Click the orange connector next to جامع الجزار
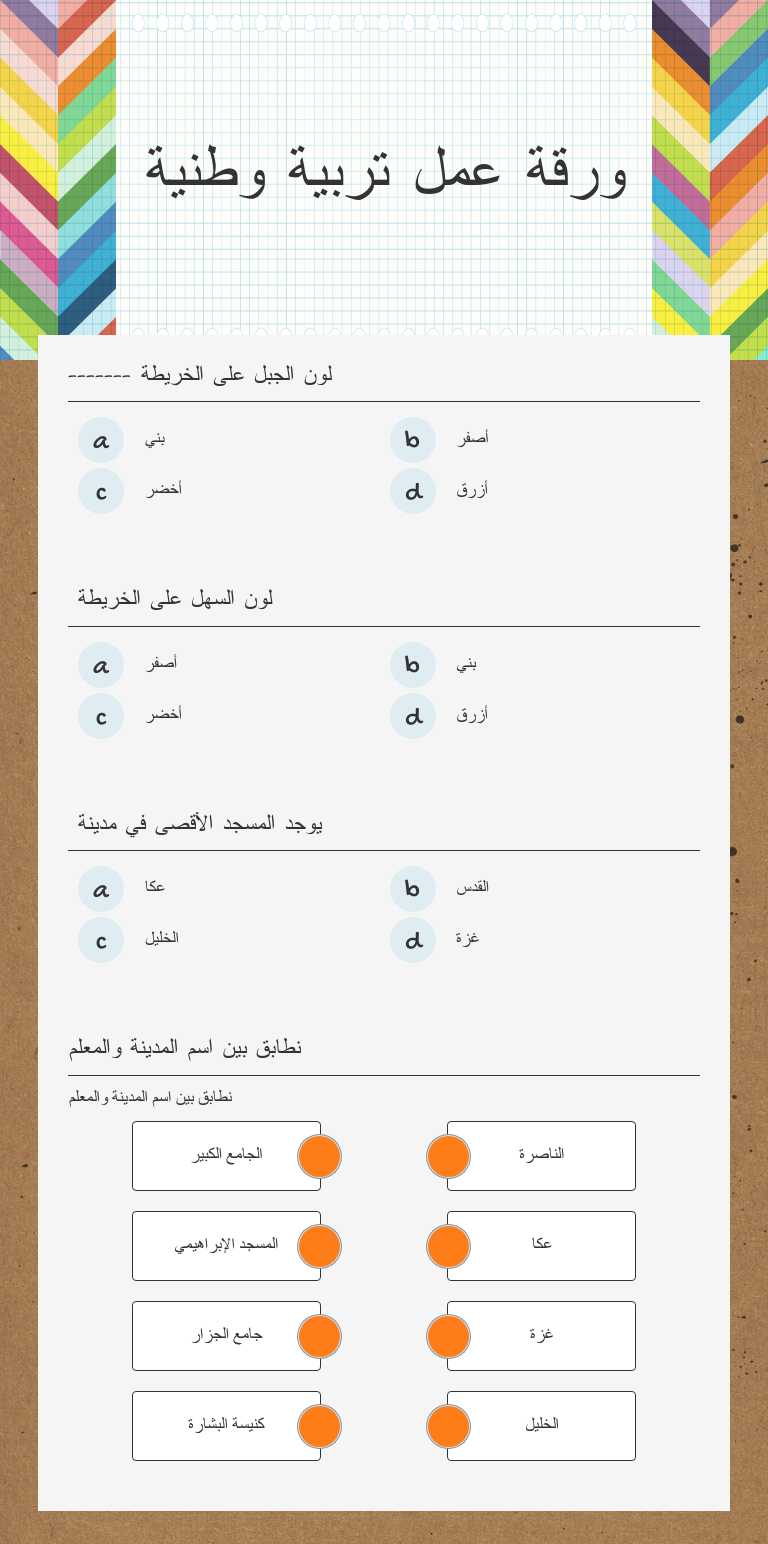 [319, 1336]
